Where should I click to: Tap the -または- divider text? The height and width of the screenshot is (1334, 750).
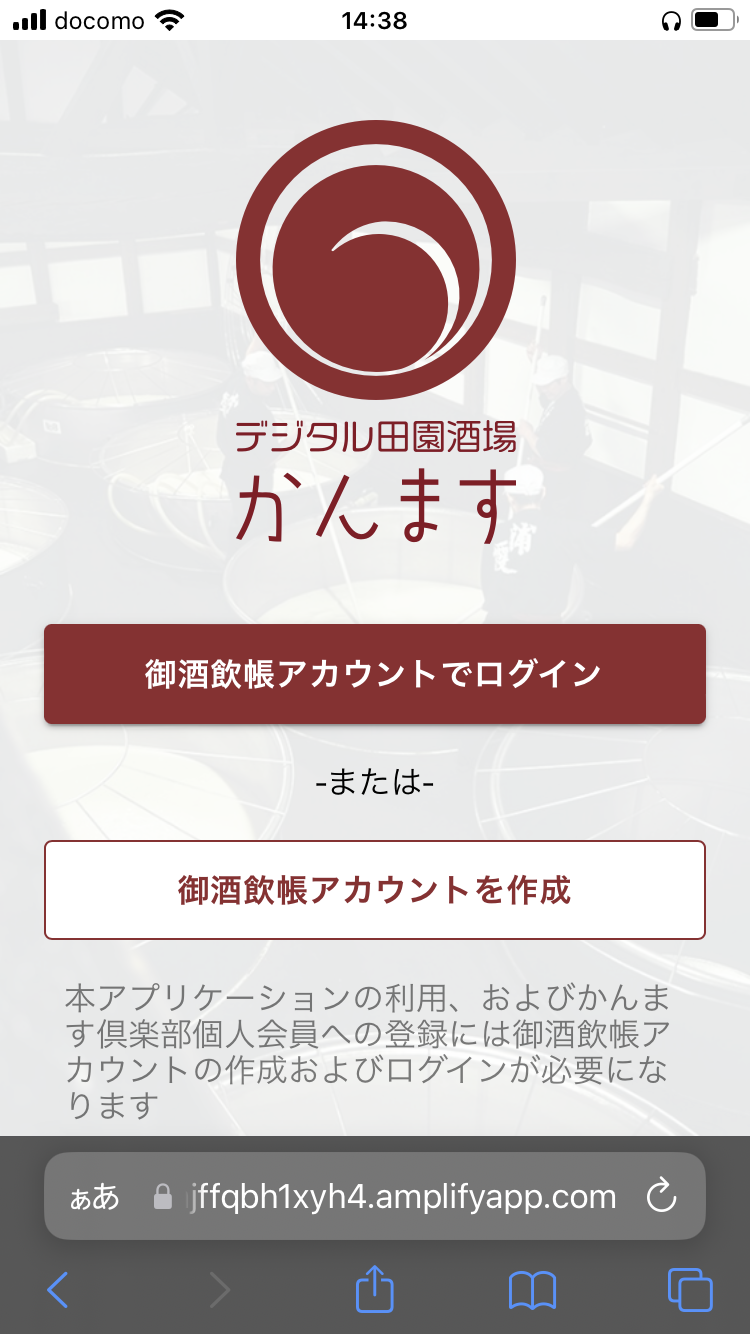point(374,784)
